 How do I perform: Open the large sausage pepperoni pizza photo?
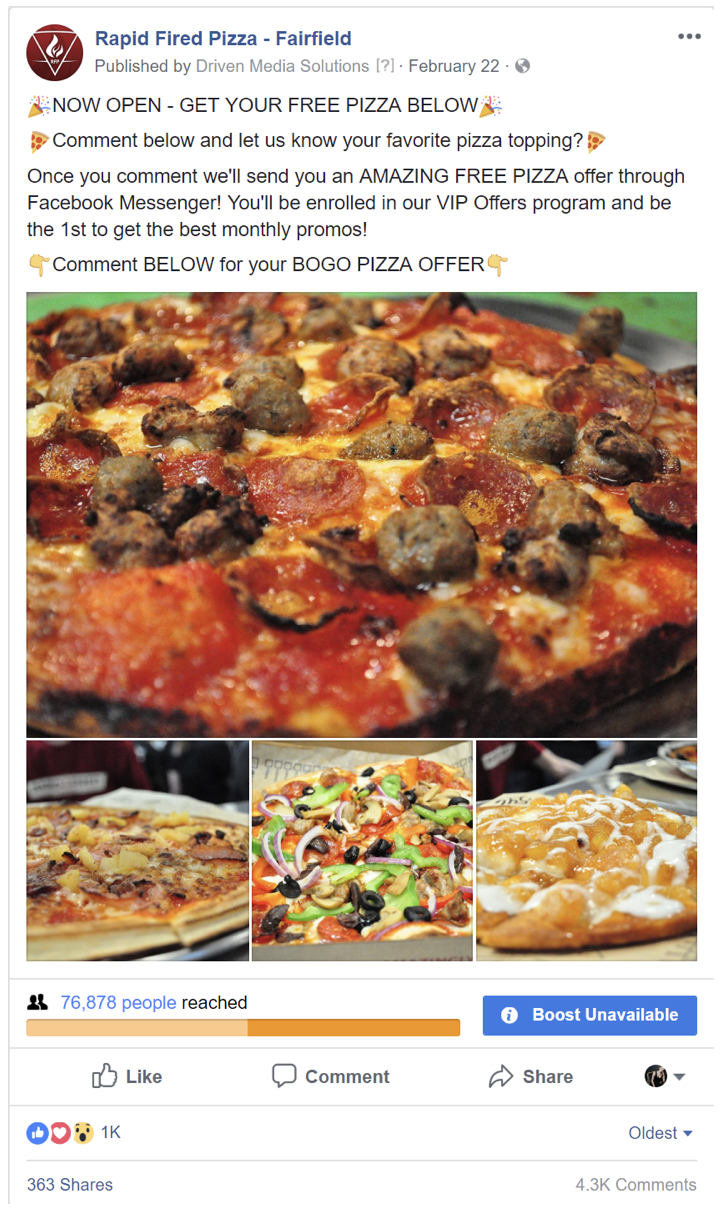[362, 514]
